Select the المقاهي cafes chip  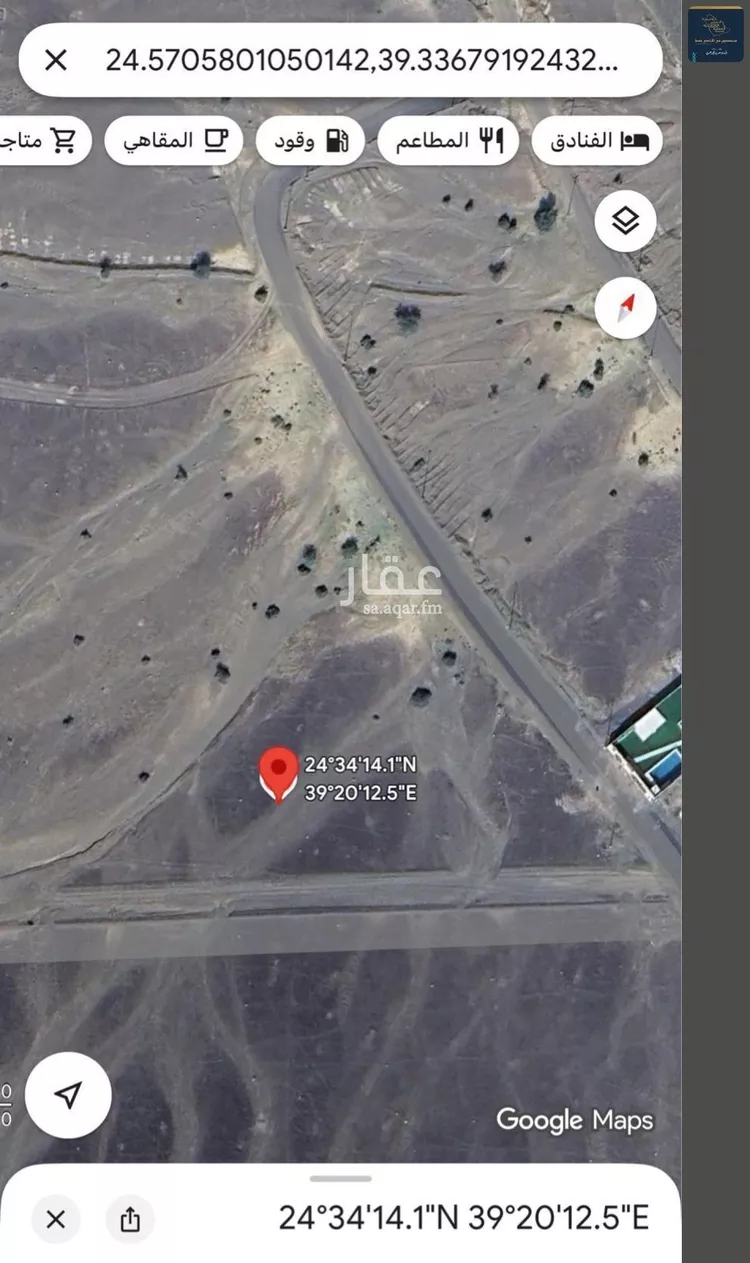point(174,141)
